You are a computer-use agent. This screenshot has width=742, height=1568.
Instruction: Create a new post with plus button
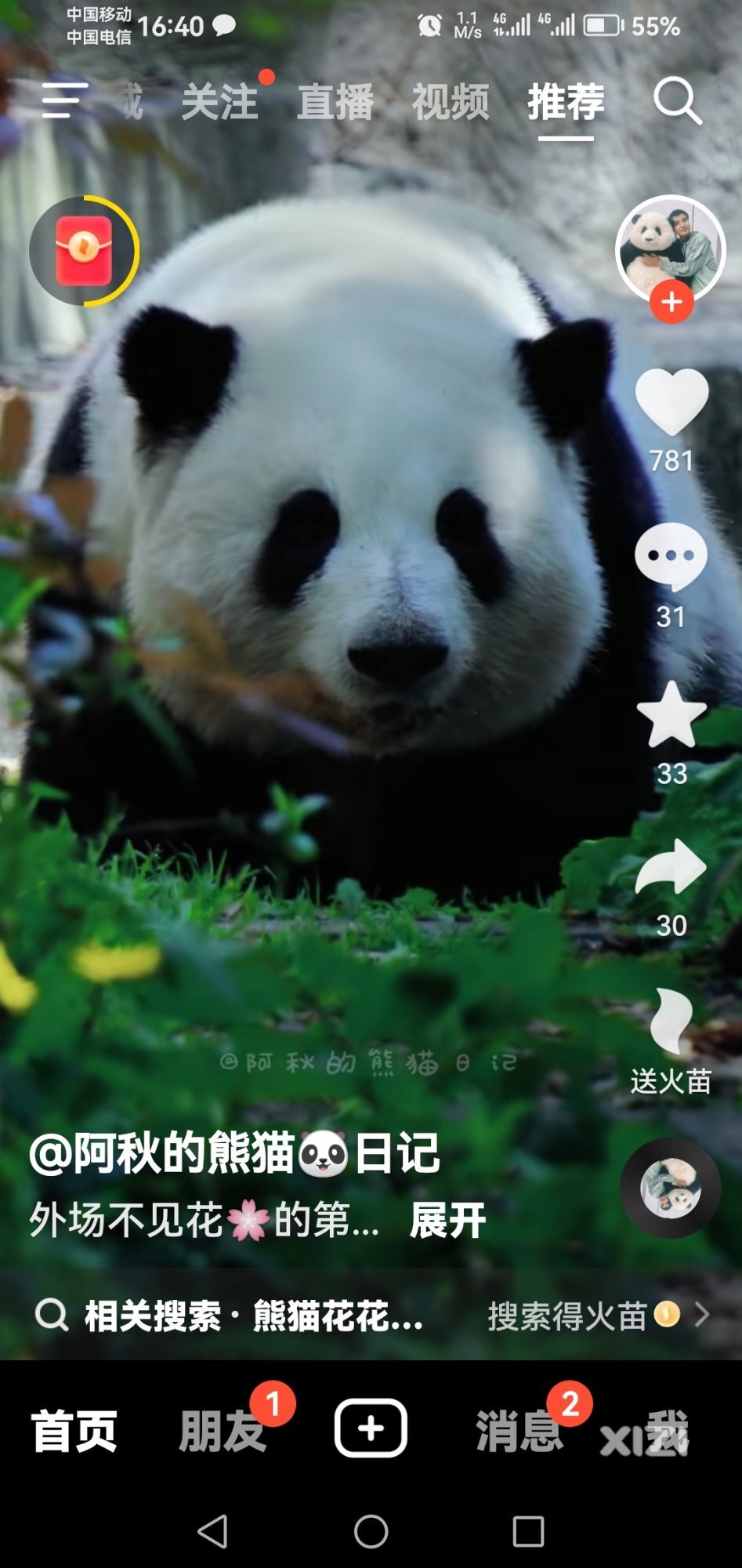point(371,1428)
